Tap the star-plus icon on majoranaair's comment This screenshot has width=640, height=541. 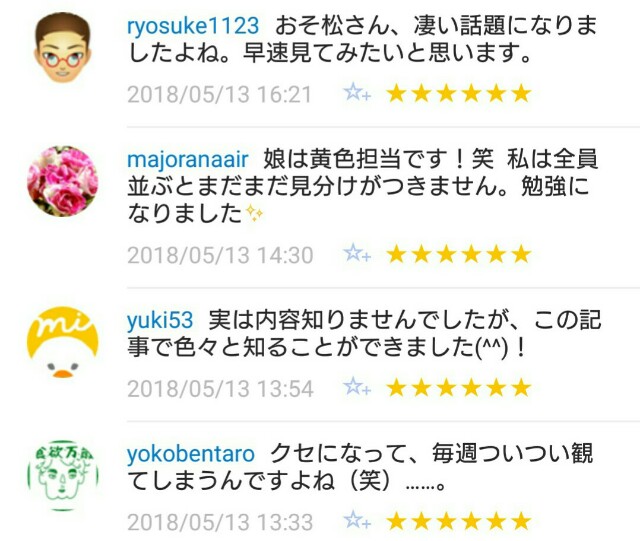coord(356,254)
